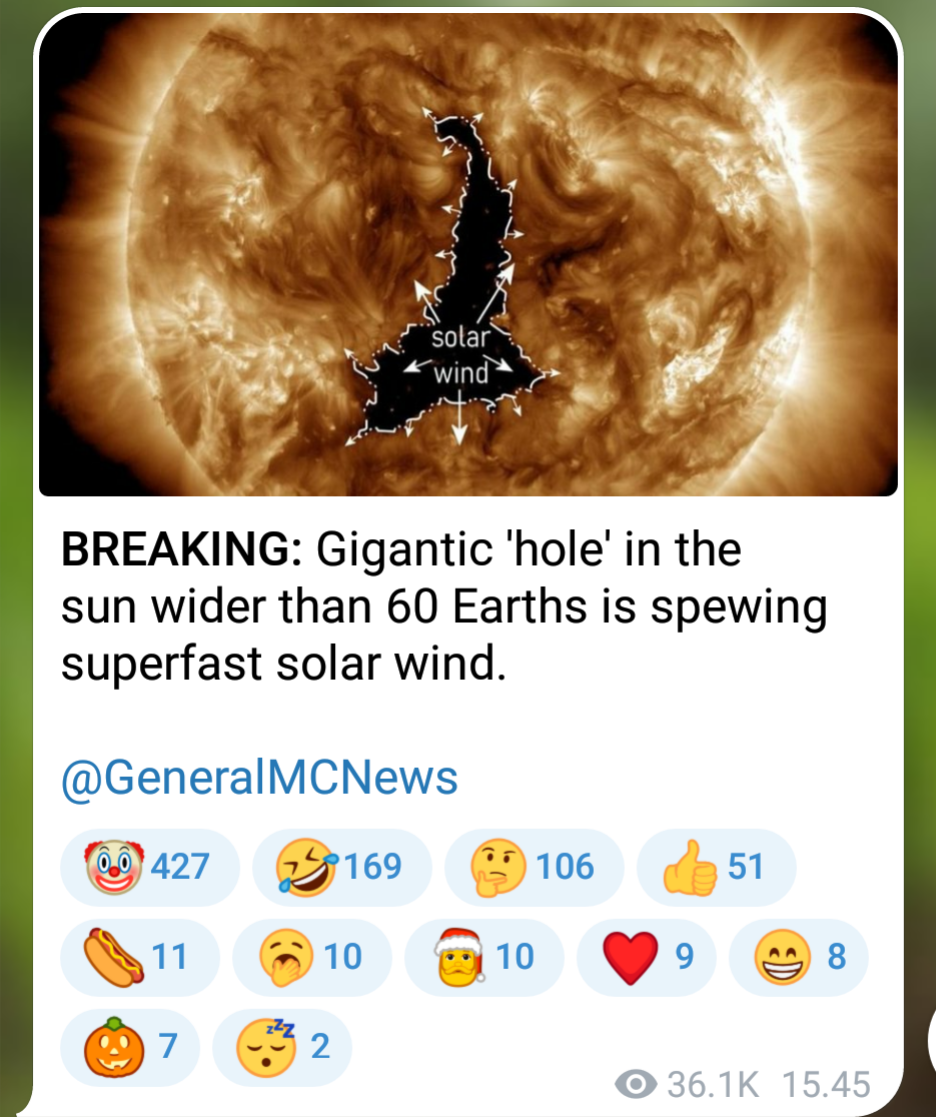Open the @GeneralMCNews channel link
The height and width of the screenshot is (1117, 936).
259,778
